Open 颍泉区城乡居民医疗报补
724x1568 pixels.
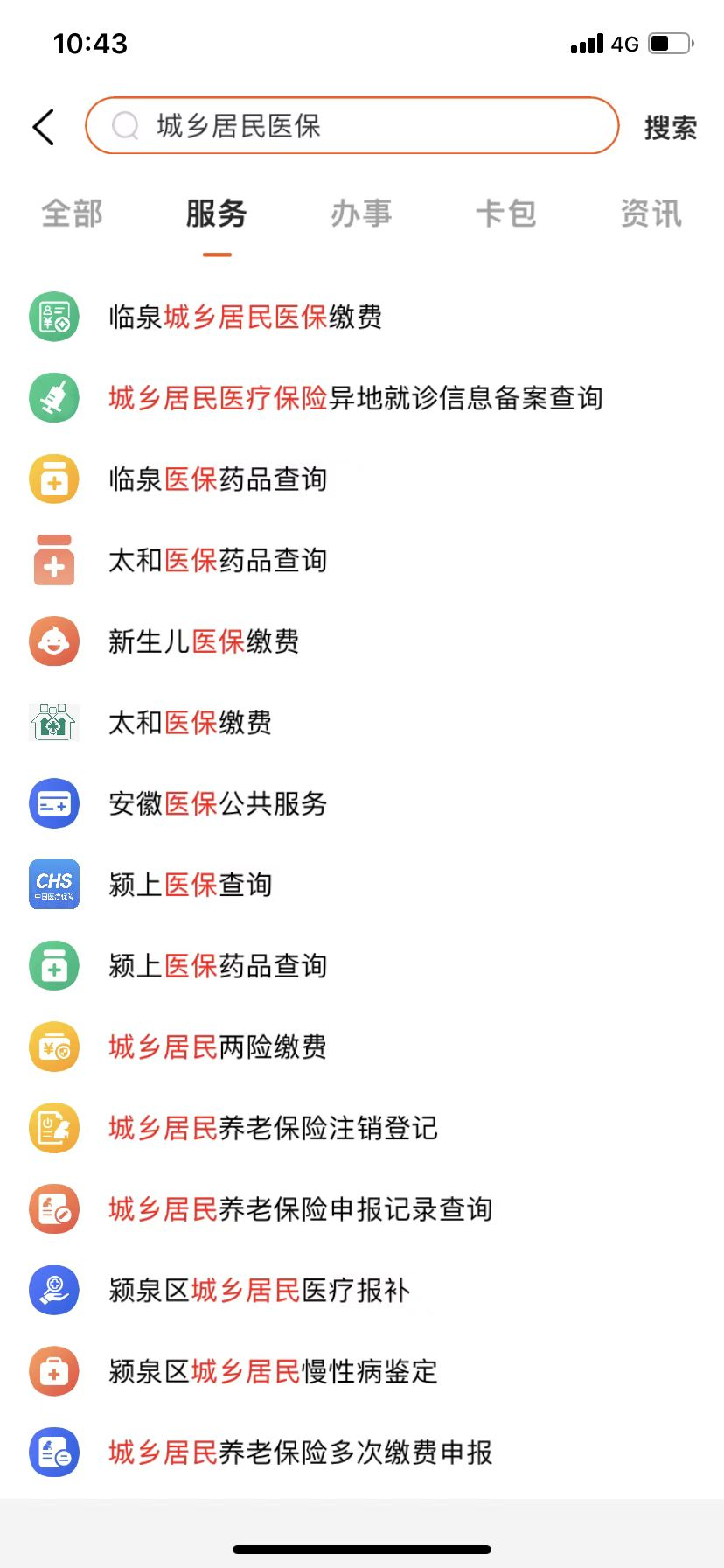coord(259,1291)
